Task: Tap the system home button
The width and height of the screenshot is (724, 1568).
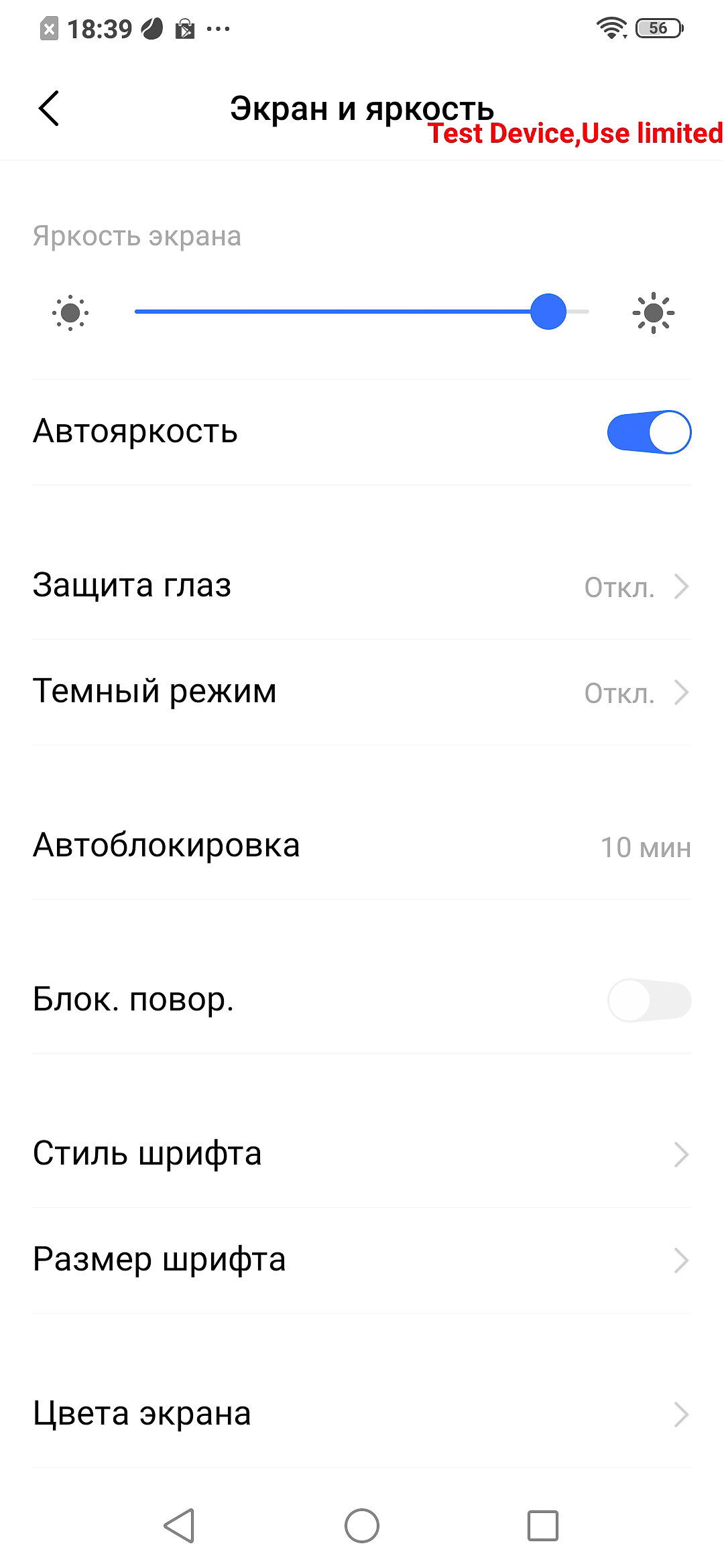Action: [x=362, y=1526]
